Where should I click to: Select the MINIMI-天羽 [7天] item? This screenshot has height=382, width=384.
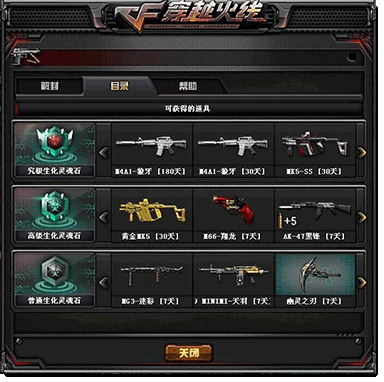[x=234, y=280]
